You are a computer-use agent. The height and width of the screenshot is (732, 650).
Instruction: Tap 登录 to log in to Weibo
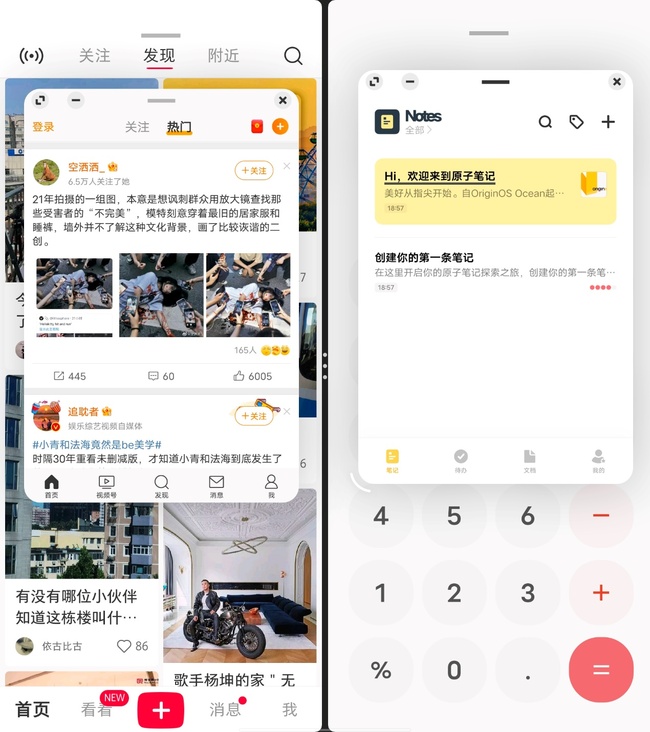coord(43,127)
